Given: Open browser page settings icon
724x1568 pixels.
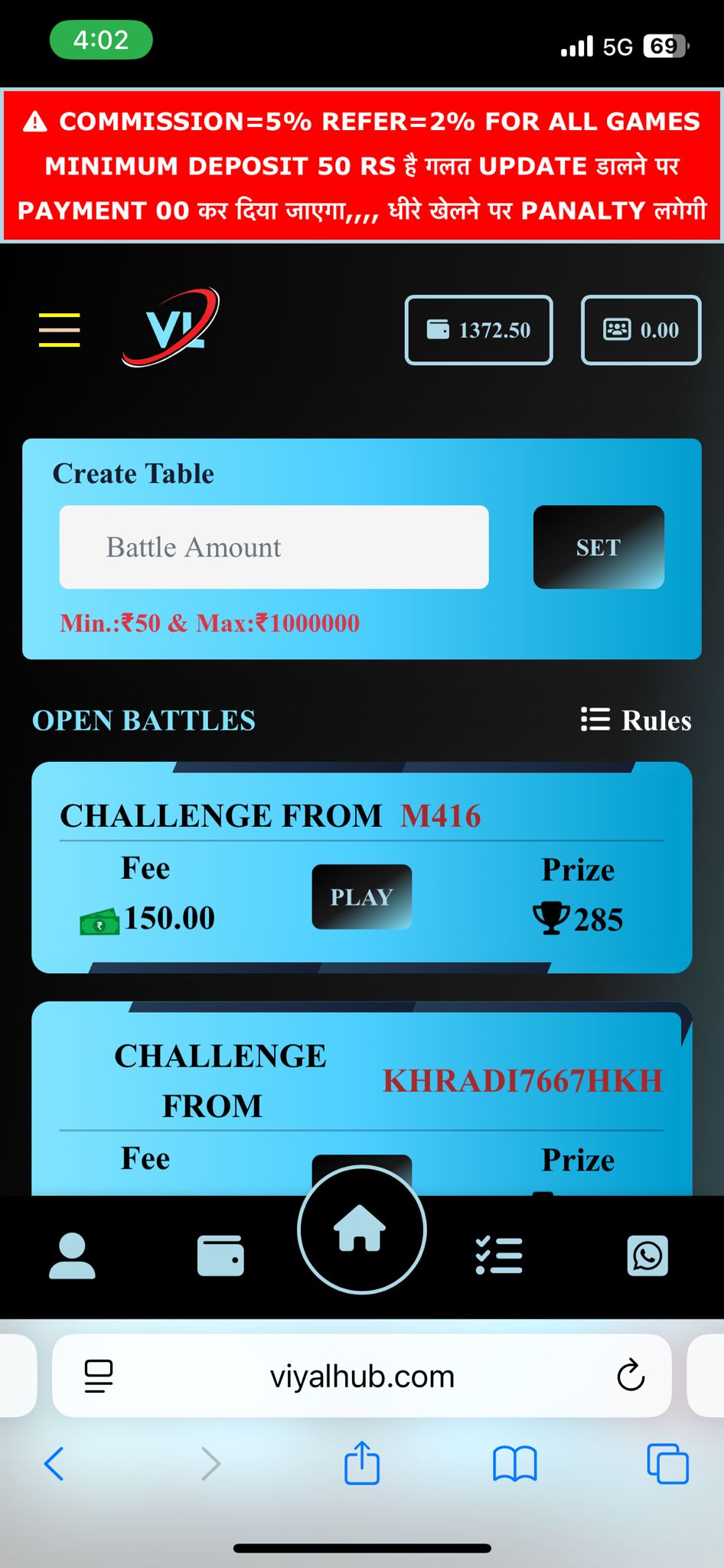Looking at the screenshot, I should pos(99,1376).
